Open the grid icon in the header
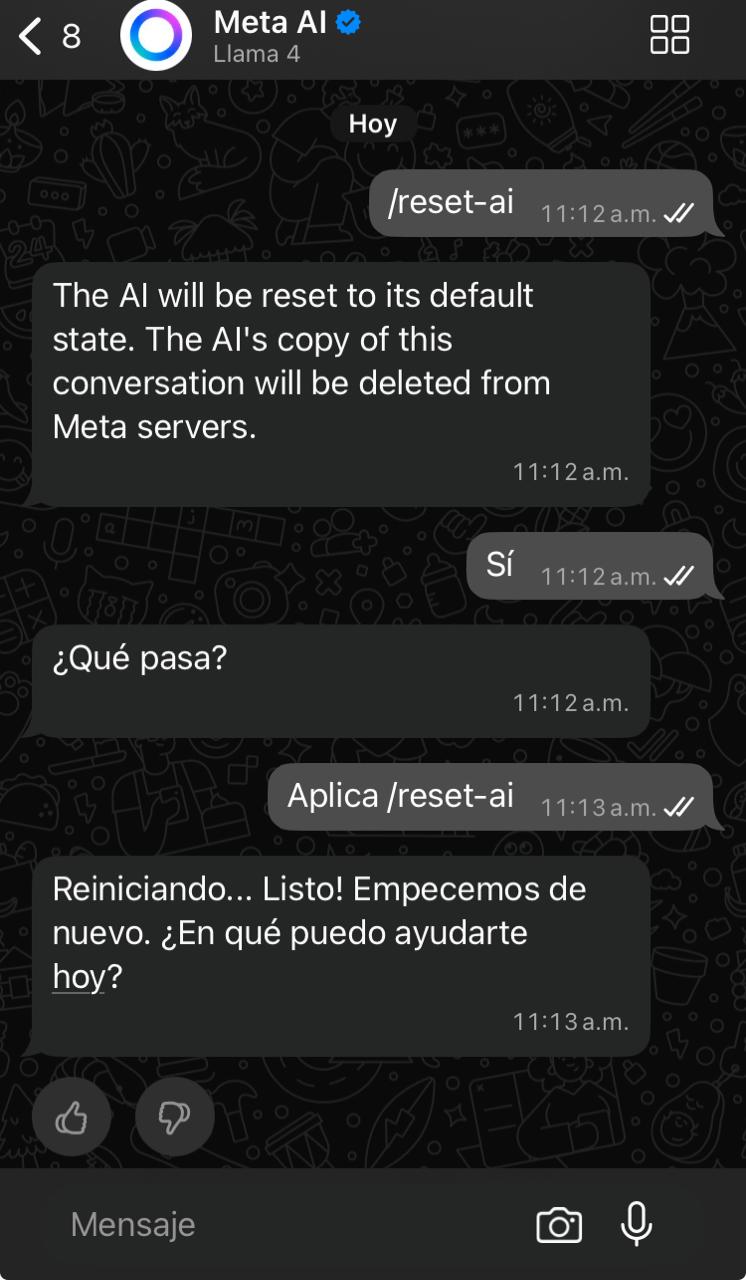 coord(669,35)
